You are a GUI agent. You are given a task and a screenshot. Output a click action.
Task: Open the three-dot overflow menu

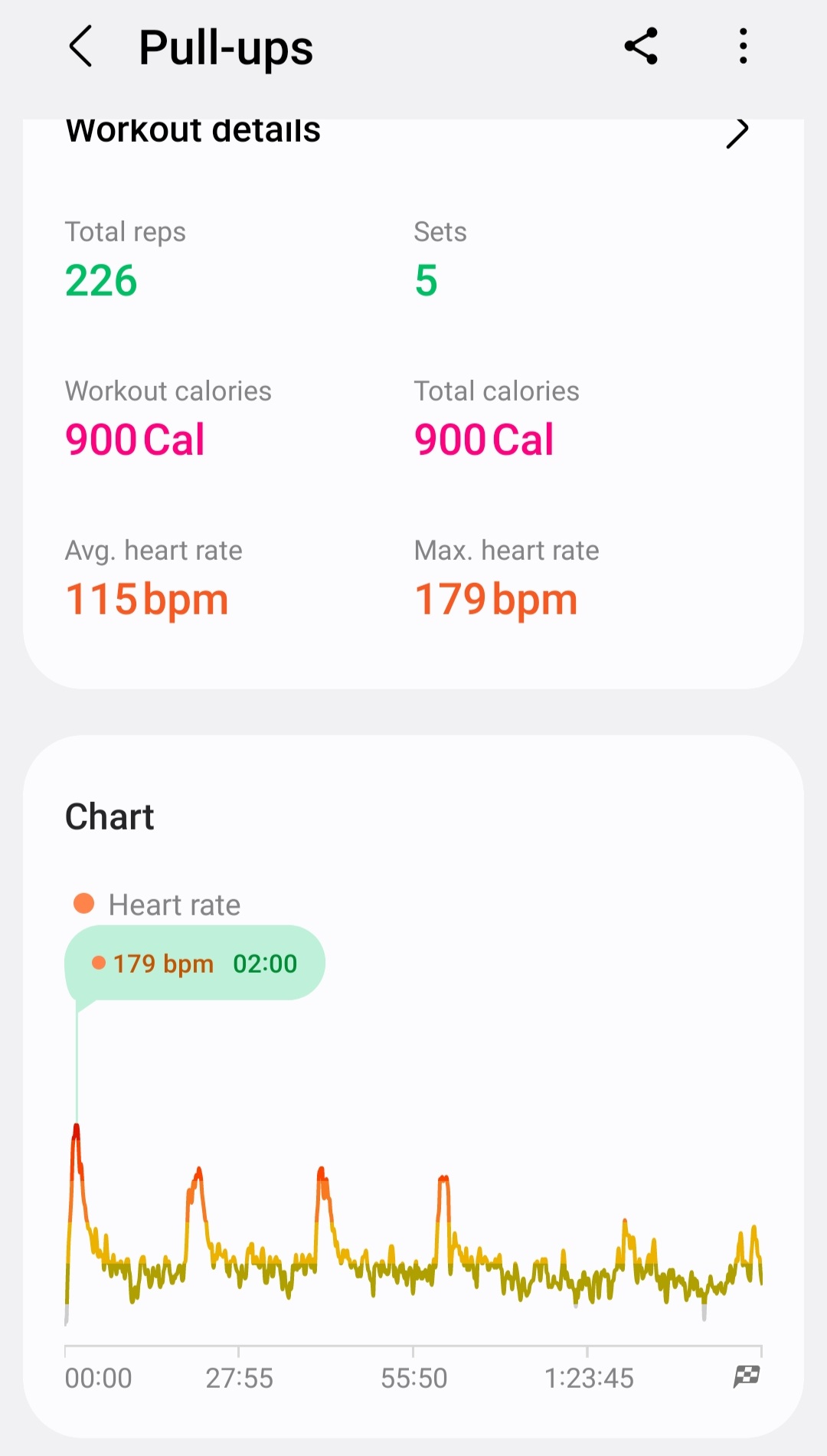(x=743, y=46)
